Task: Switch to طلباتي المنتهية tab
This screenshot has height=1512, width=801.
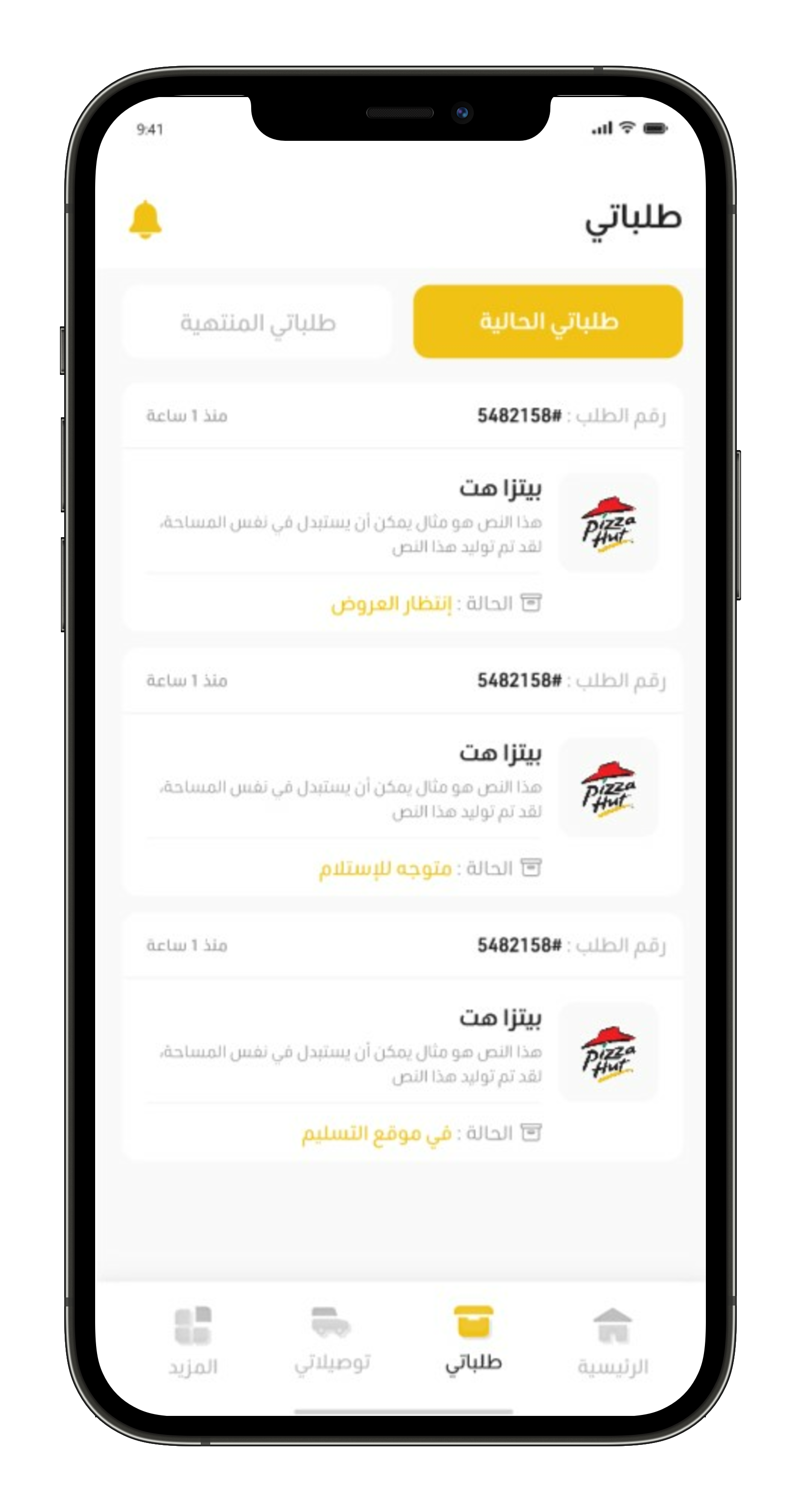Action: pos(257,322)
